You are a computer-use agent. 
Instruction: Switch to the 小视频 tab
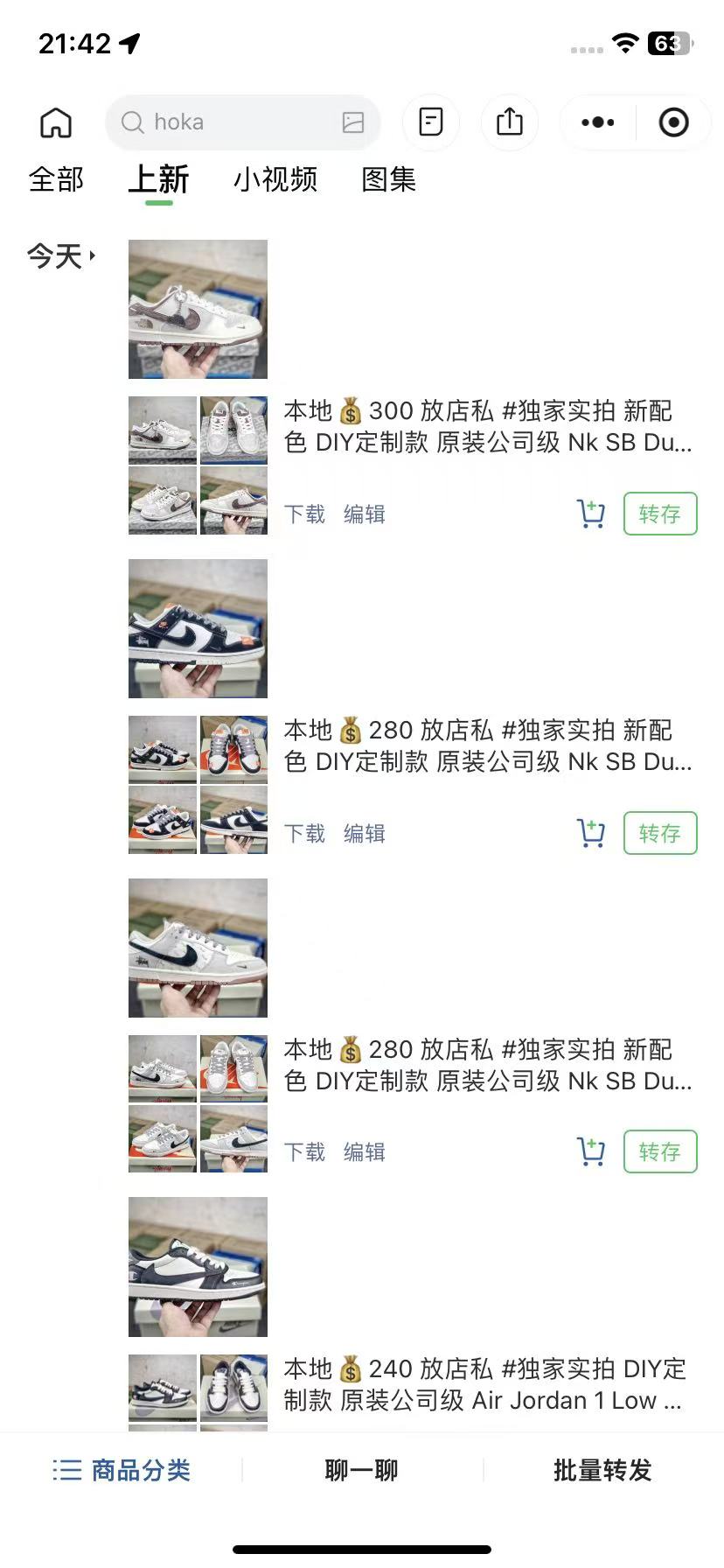coord(275,179)
